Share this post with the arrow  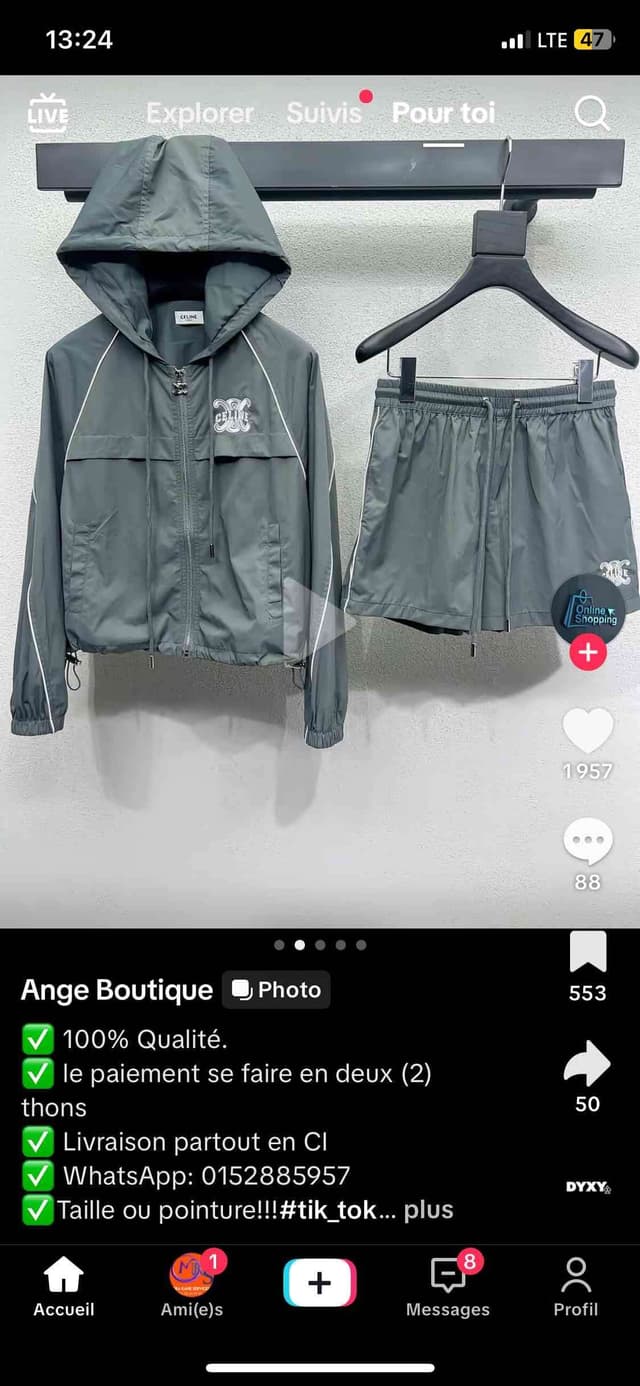pos(588,1063)
